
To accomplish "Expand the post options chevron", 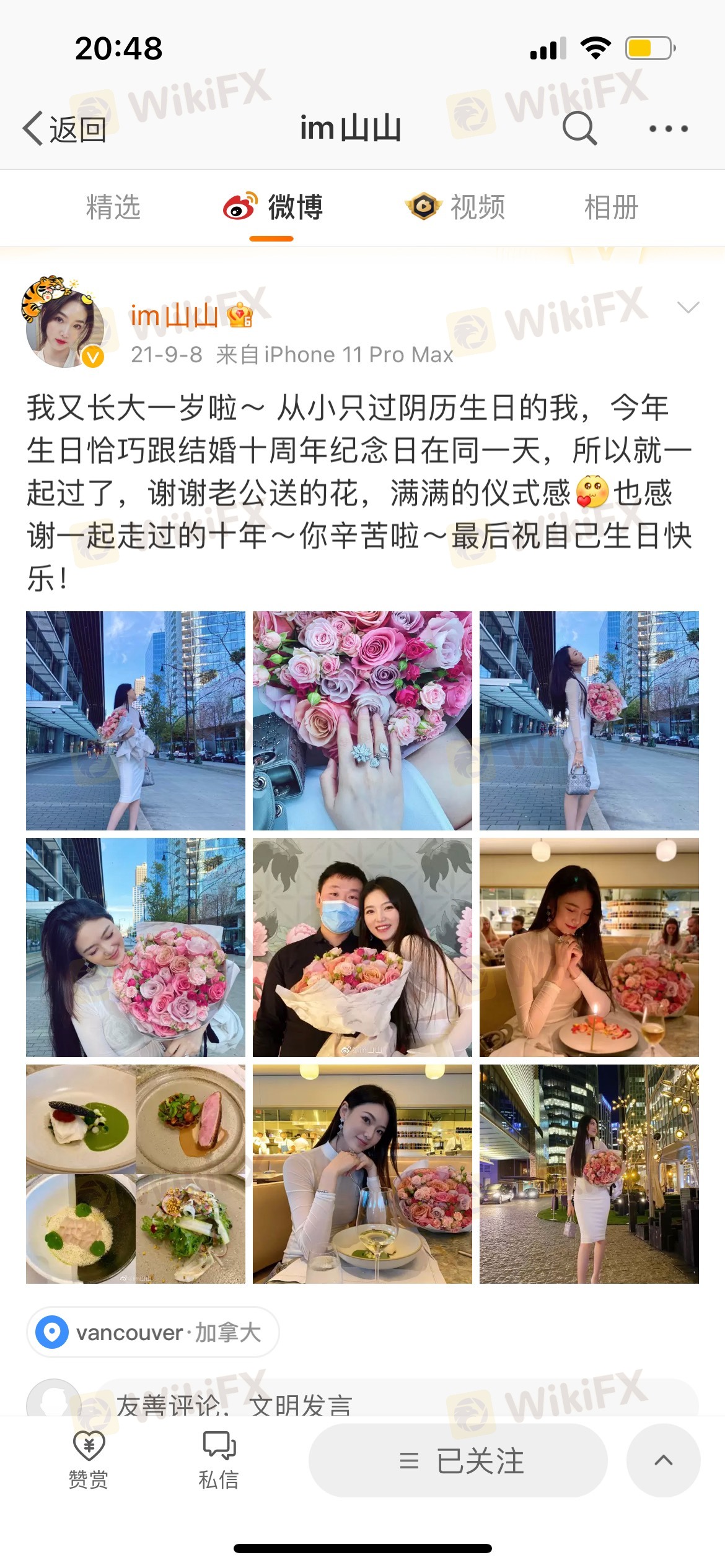I will 688,307.
